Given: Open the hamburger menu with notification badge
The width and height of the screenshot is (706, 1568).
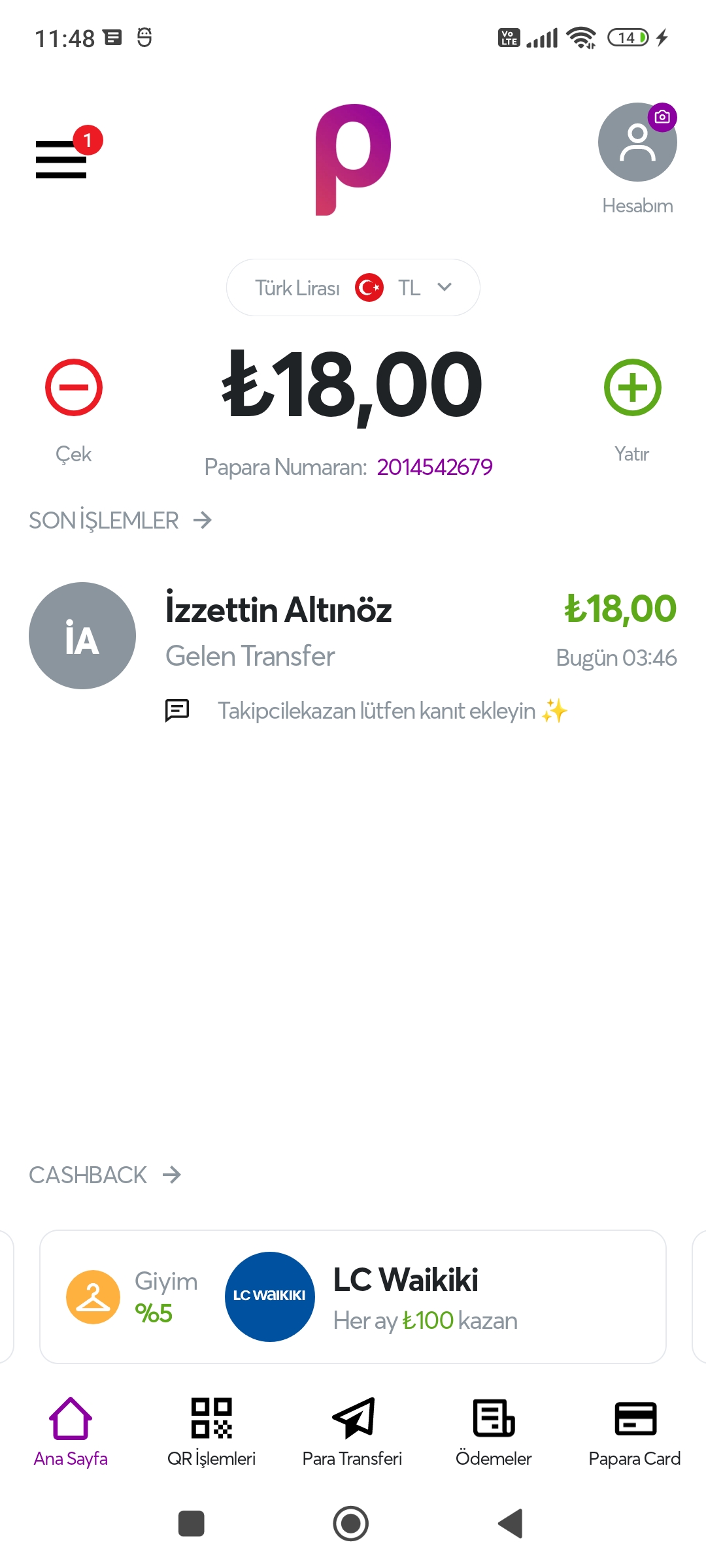Looking at the screenshot, I should tap(62, 159).
